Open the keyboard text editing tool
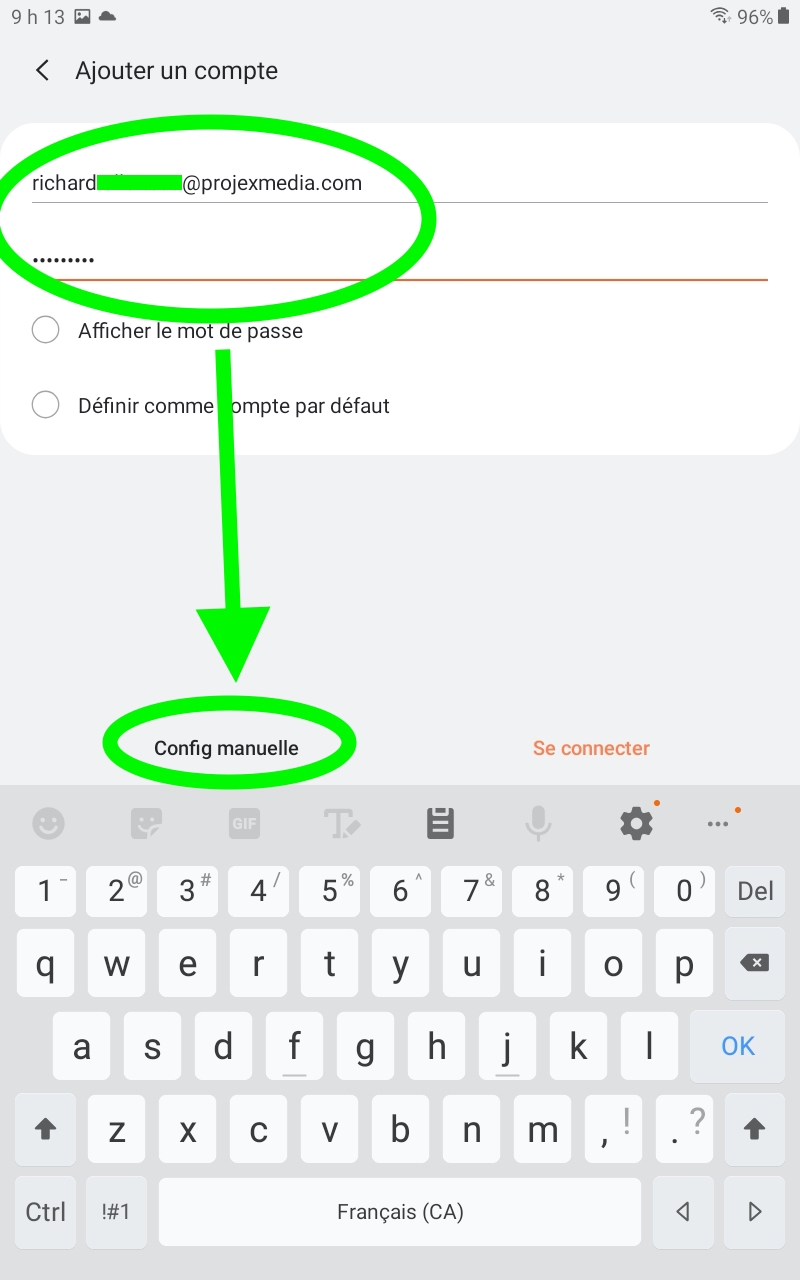 [x=342, y=823]
